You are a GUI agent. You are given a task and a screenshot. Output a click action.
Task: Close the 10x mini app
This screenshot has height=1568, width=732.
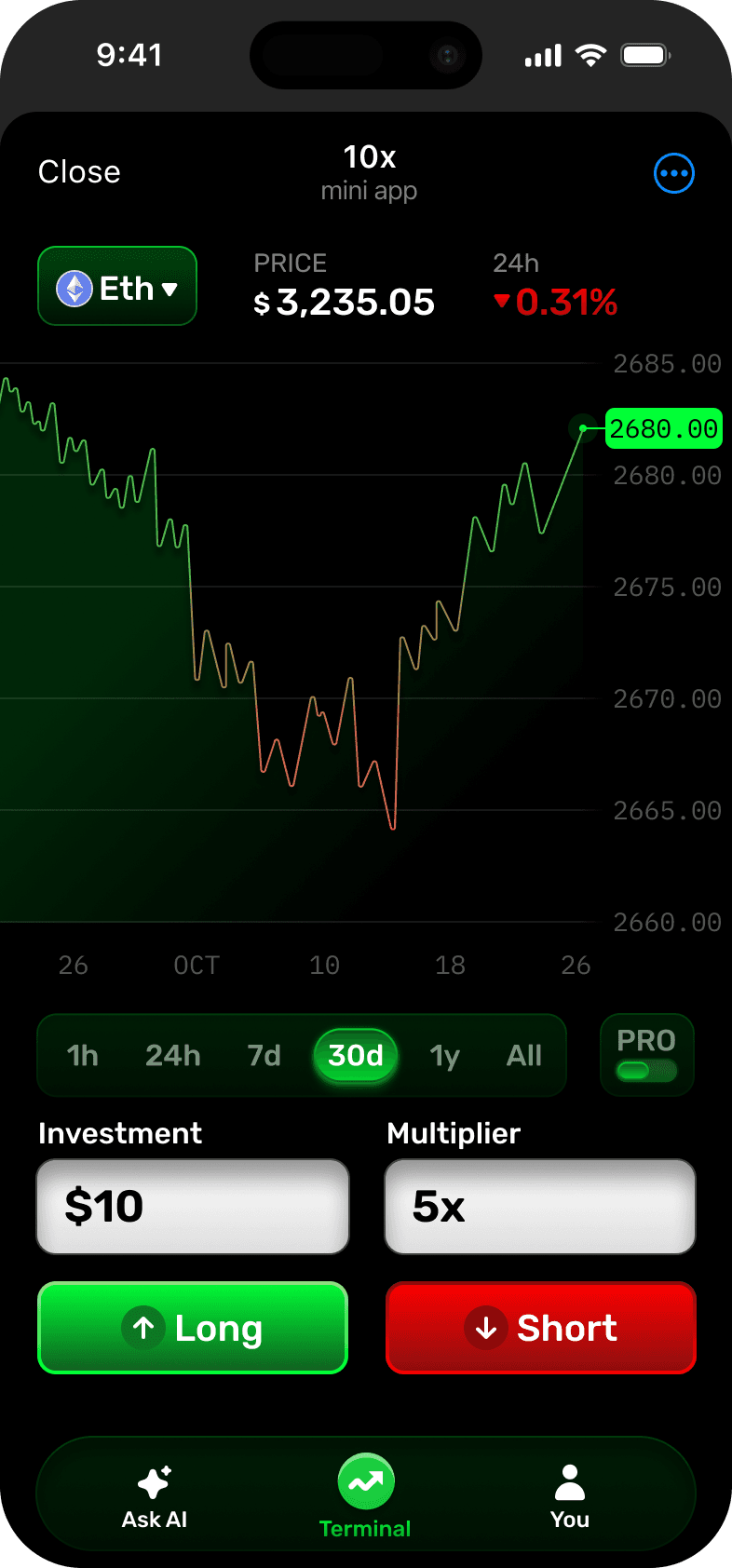79,172
